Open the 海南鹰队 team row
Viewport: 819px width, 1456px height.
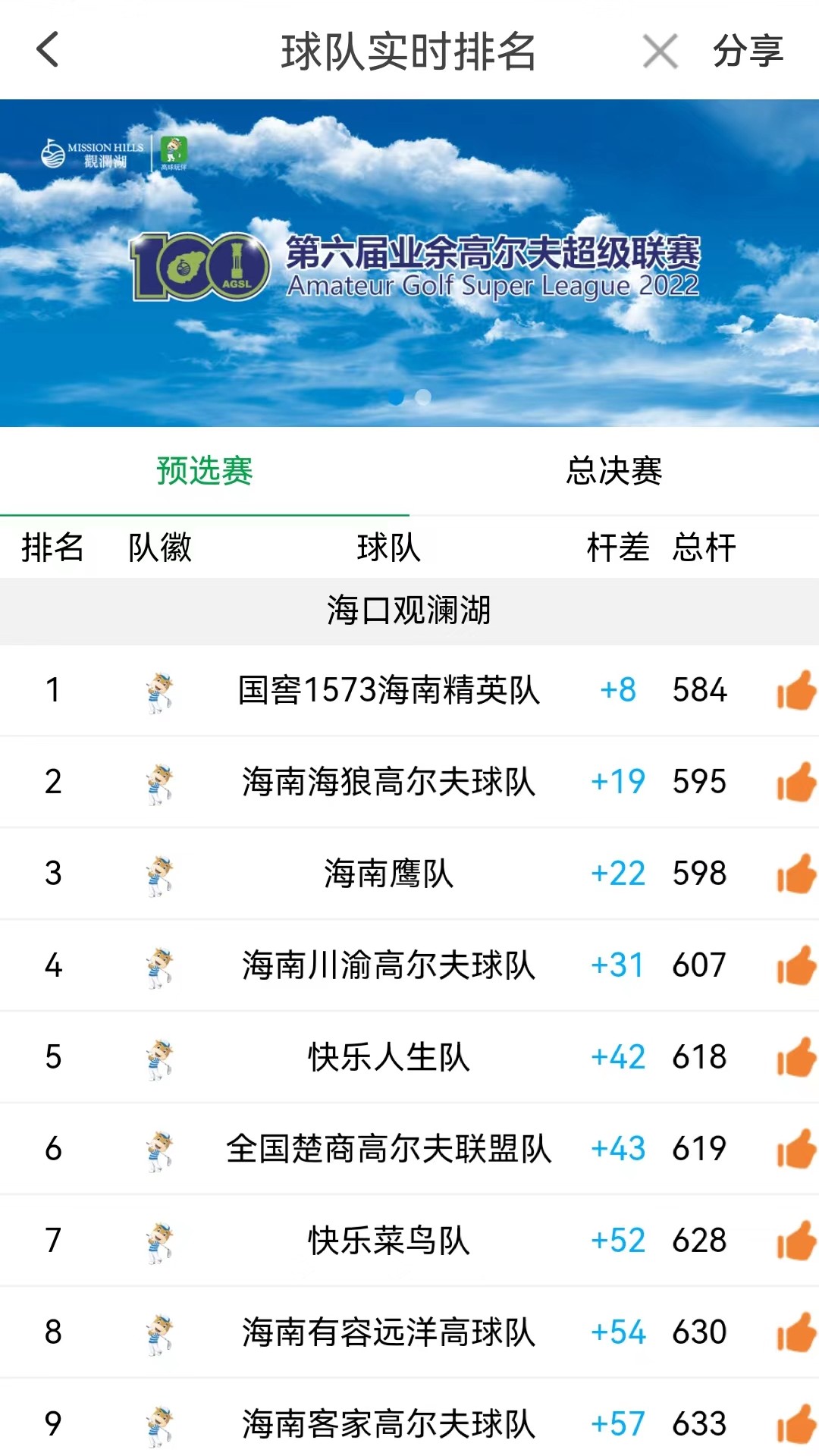coord(388,874)
